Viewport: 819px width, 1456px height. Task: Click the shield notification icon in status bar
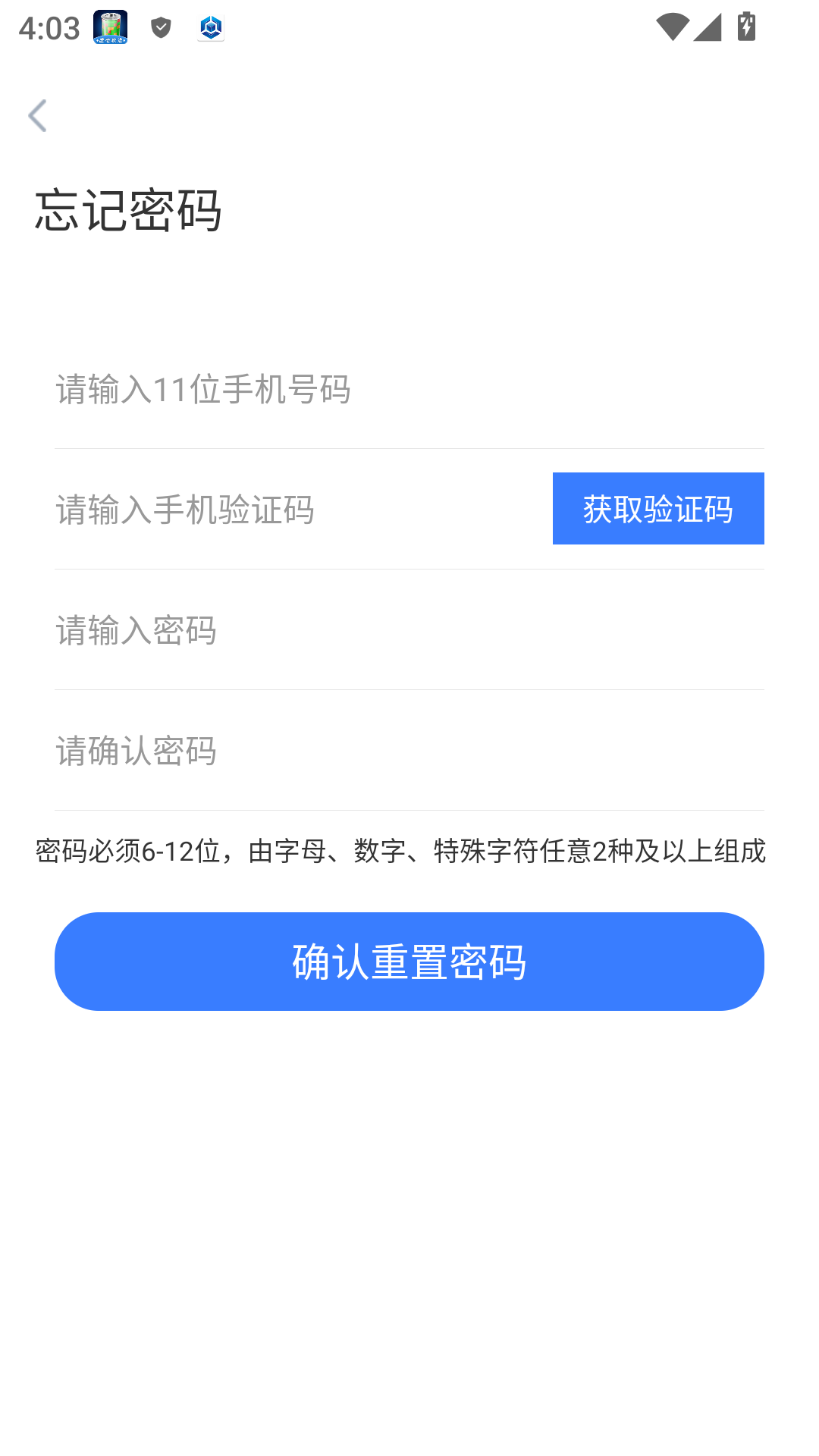coord(160,28)
